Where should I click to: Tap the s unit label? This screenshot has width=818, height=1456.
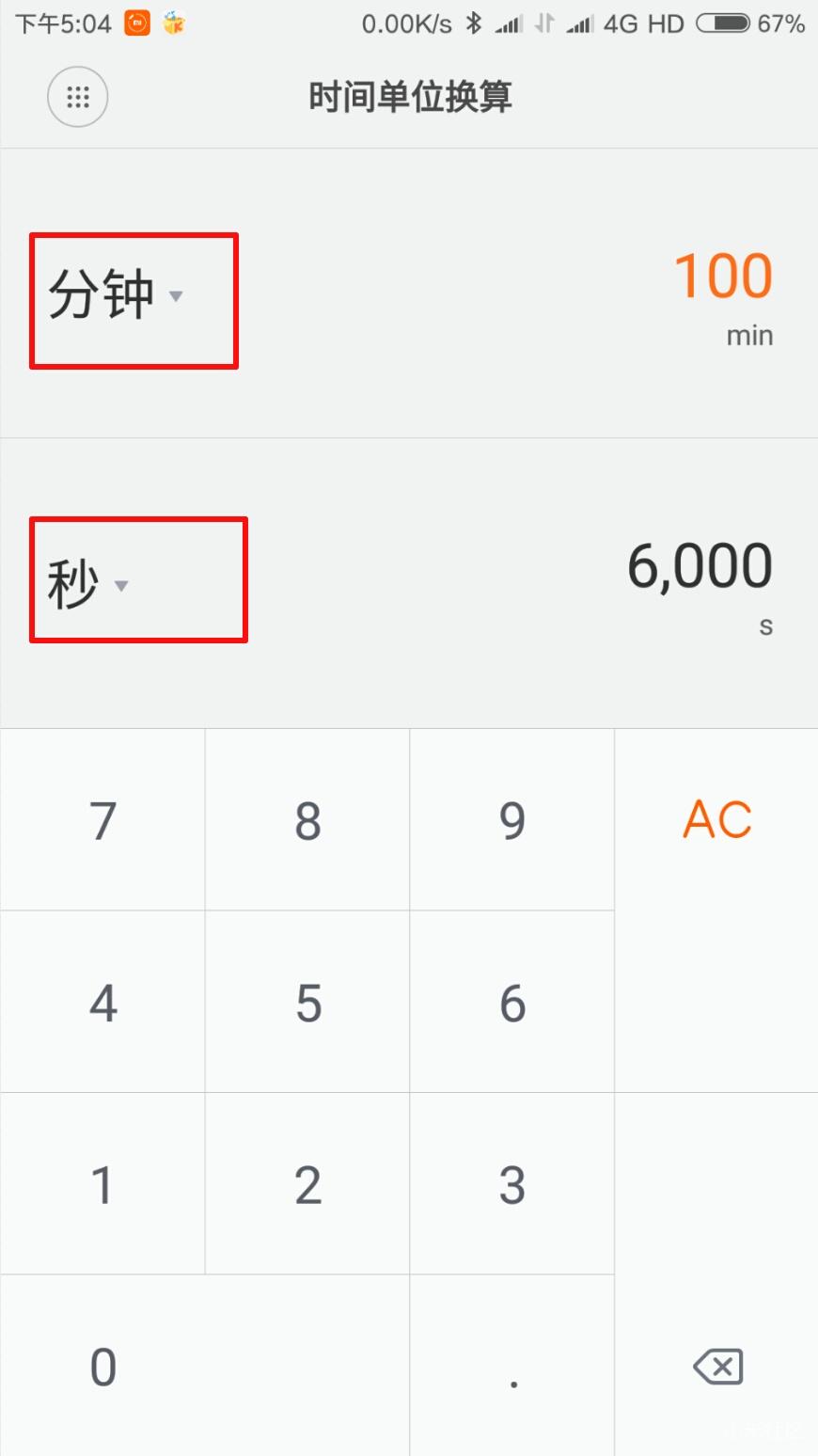(766, 626)
